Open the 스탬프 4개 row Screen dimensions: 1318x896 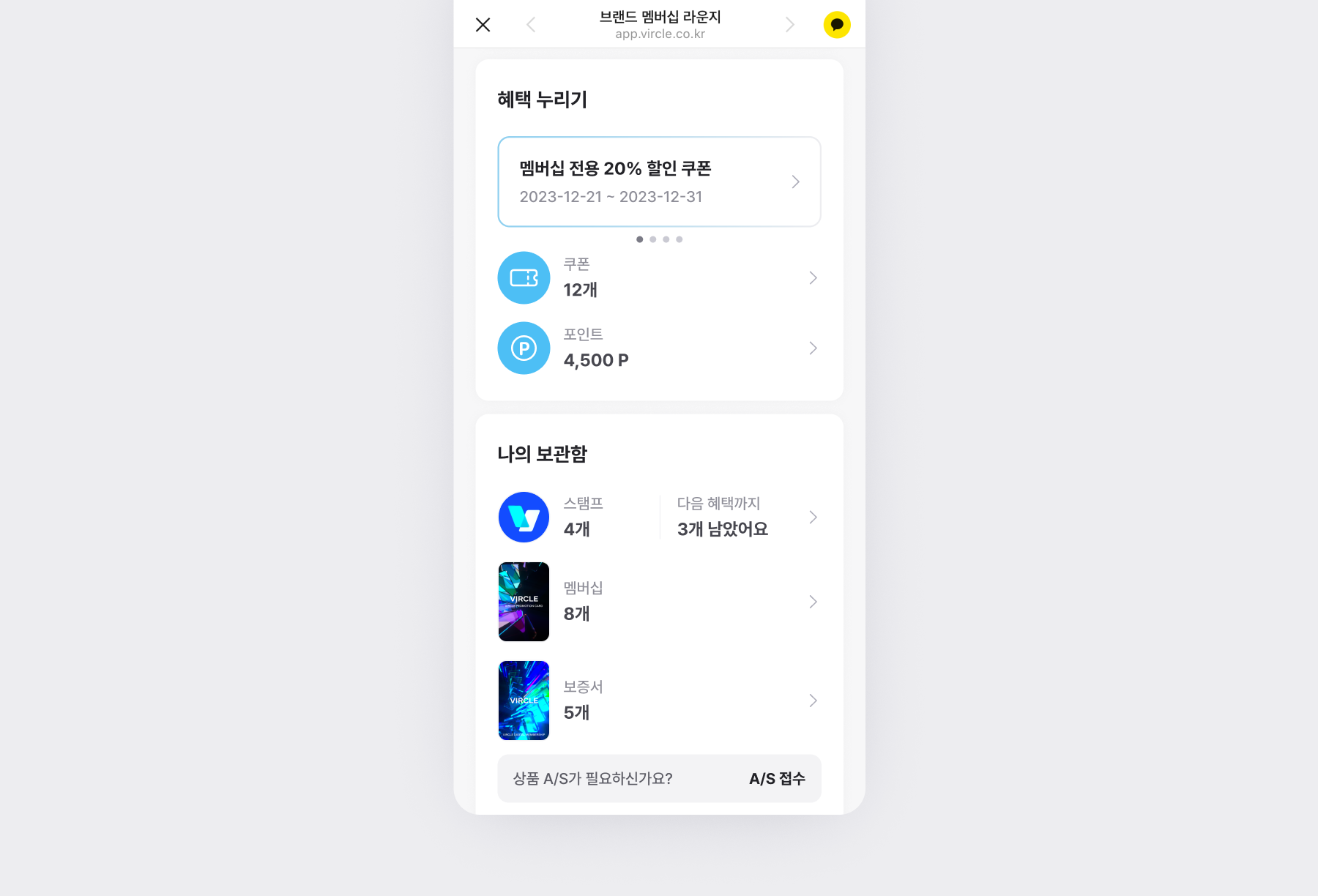[658, 517]
